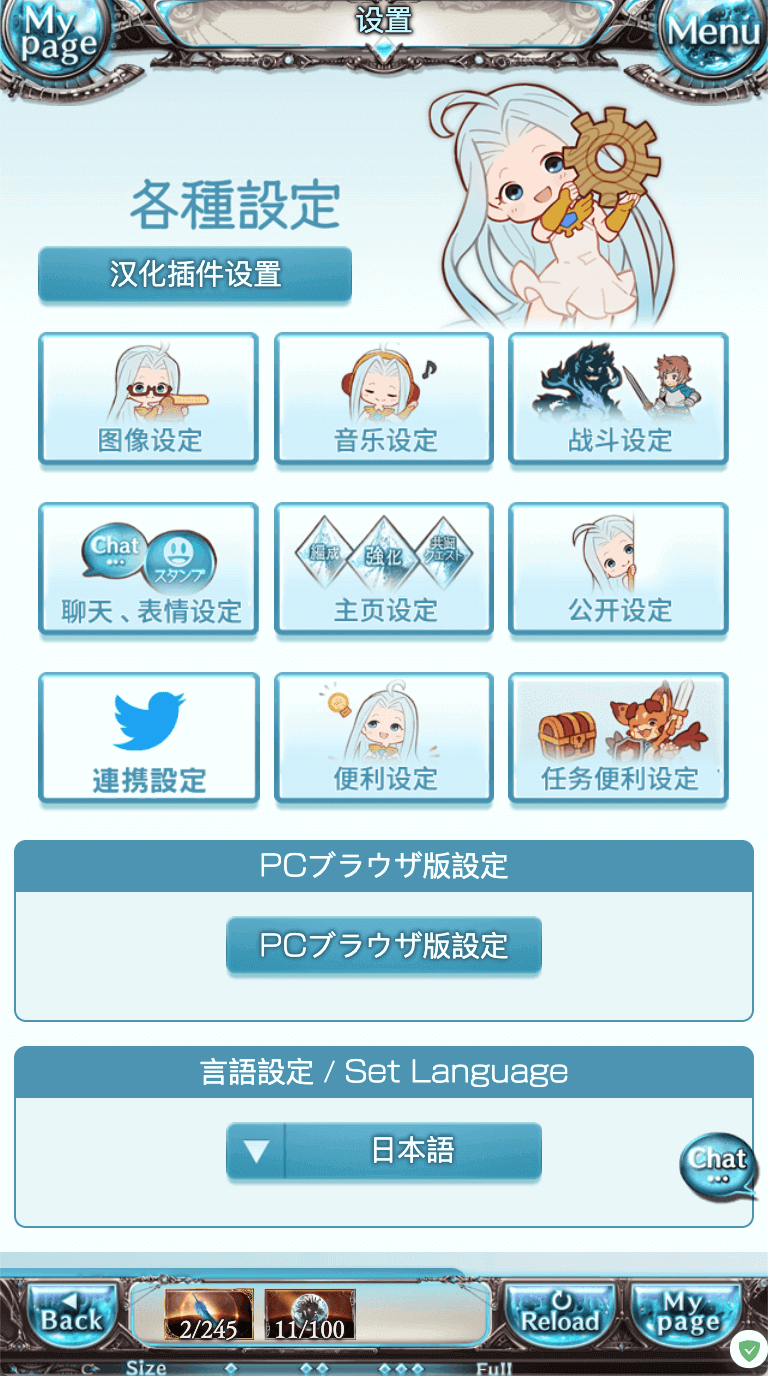Open 音乐设定 tile
Image resolution: width=768 pixels, height=1376 pixels.
(x=384, y=399)
